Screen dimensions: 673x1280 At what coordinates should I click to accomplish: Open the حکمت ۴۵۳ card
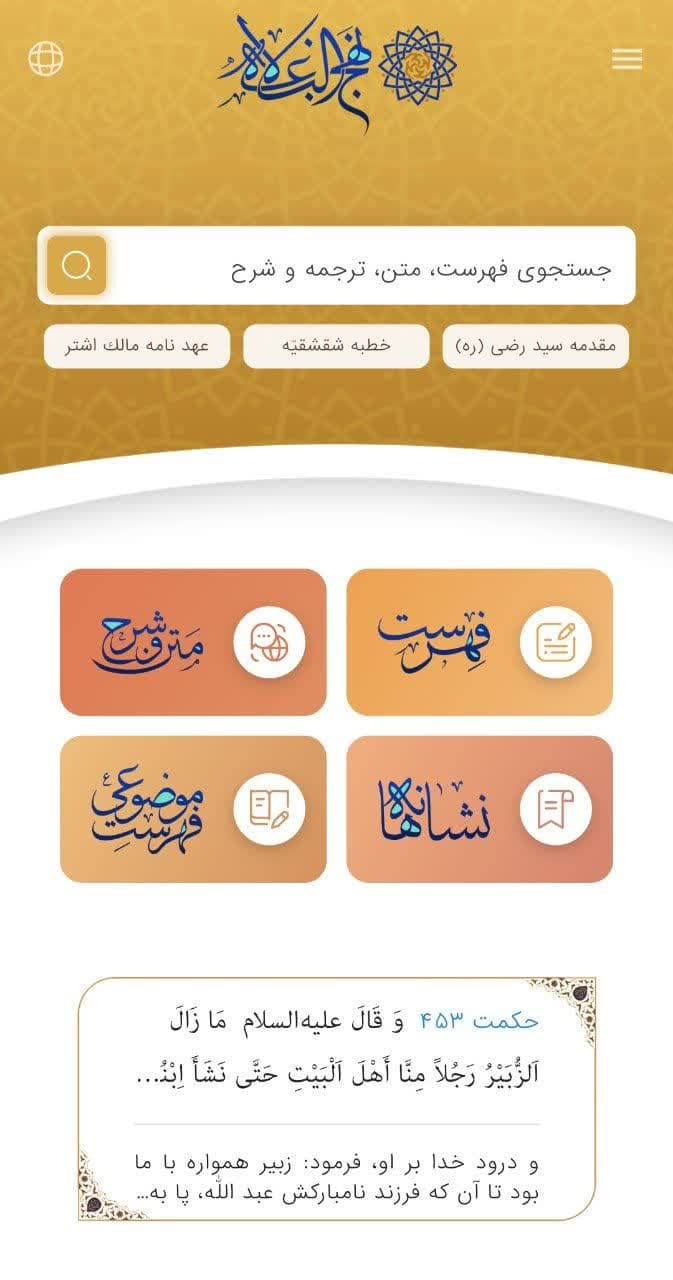coord(337,1098)
